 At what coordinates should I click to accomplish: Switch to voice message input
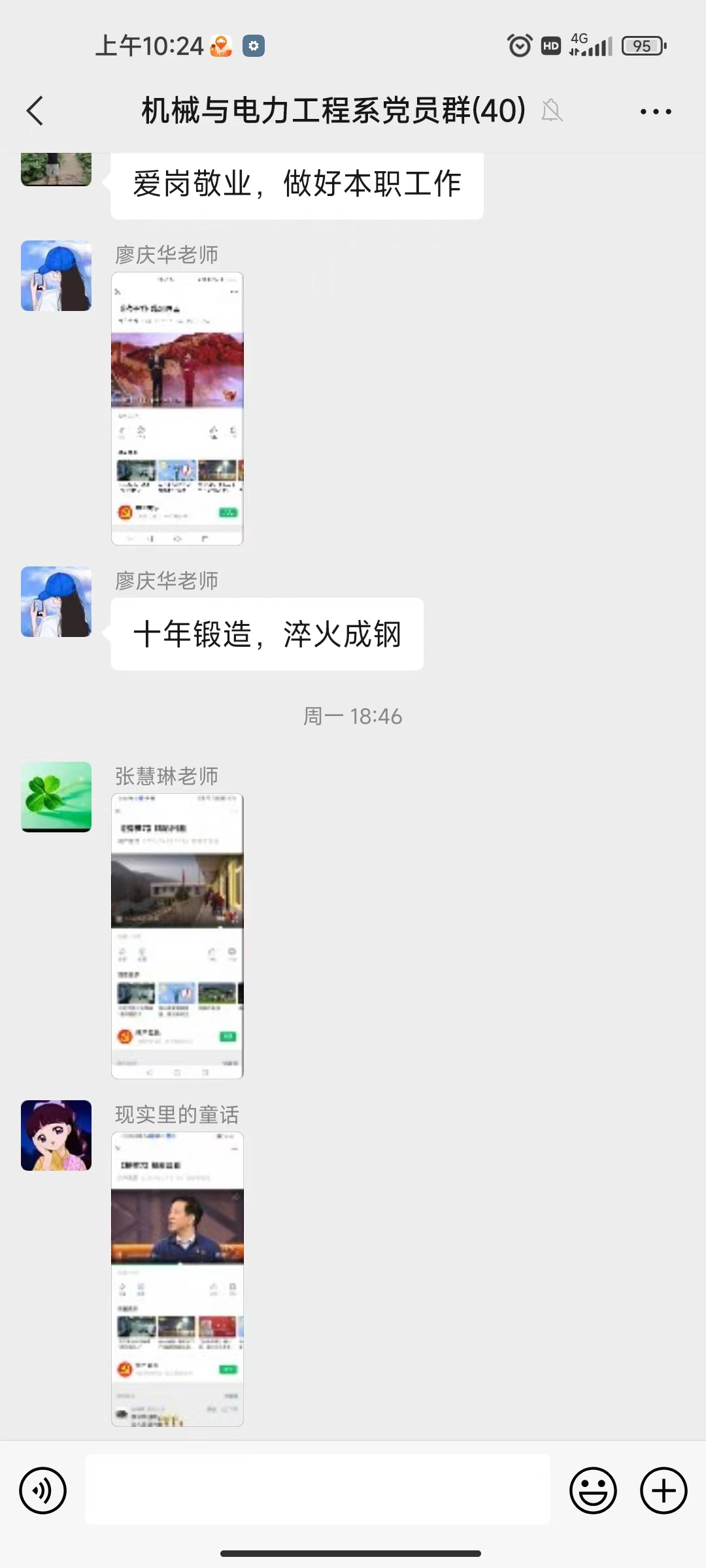(43, 1491)
